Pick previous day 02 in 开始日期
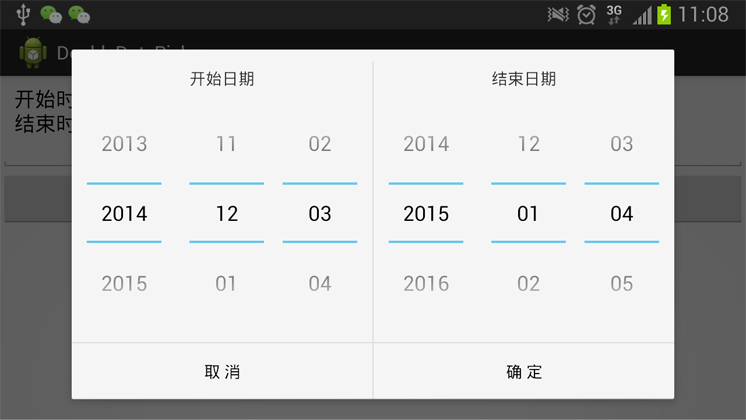 point(319,144)
